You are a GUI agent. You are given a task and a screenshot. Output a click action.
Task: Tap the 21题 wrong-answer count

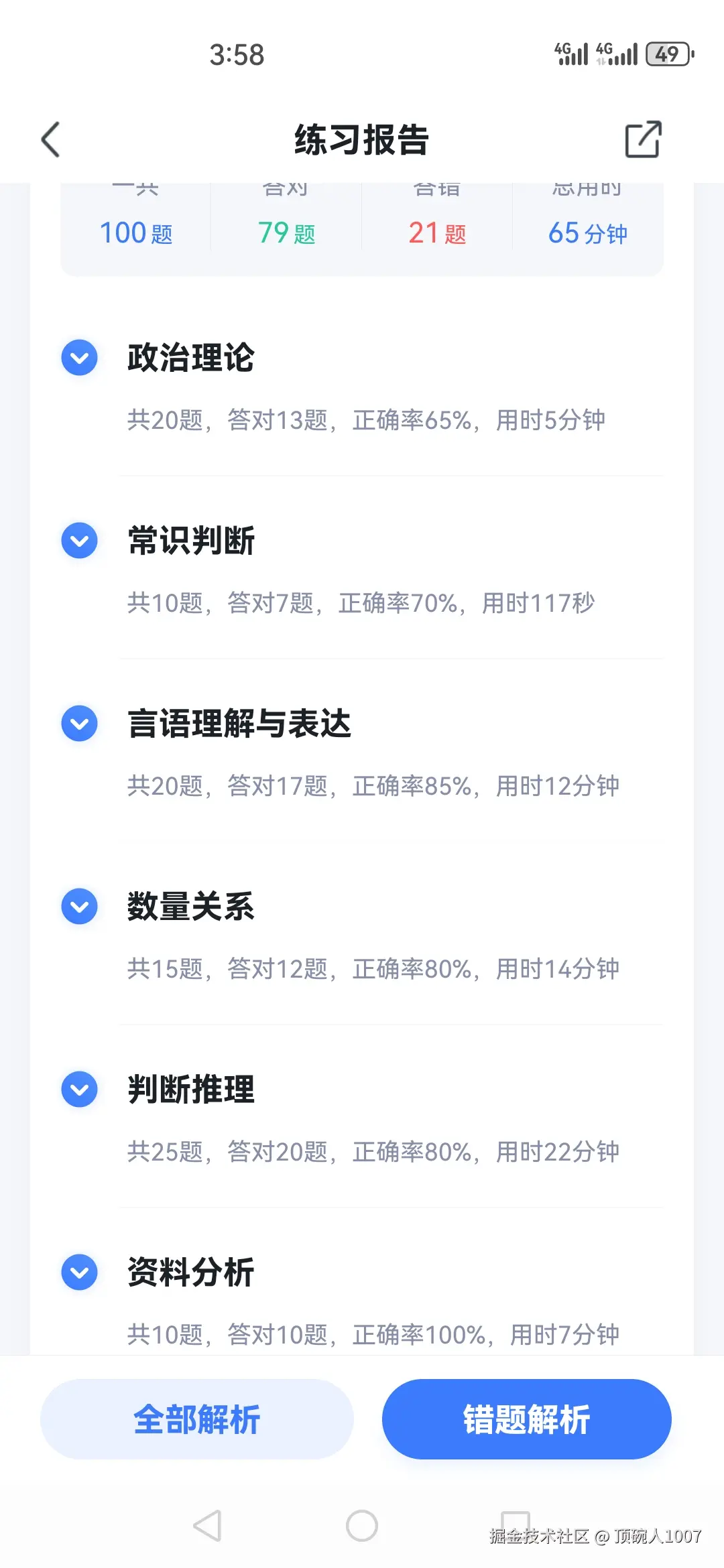pyautogui.click(x=437, y=233)
